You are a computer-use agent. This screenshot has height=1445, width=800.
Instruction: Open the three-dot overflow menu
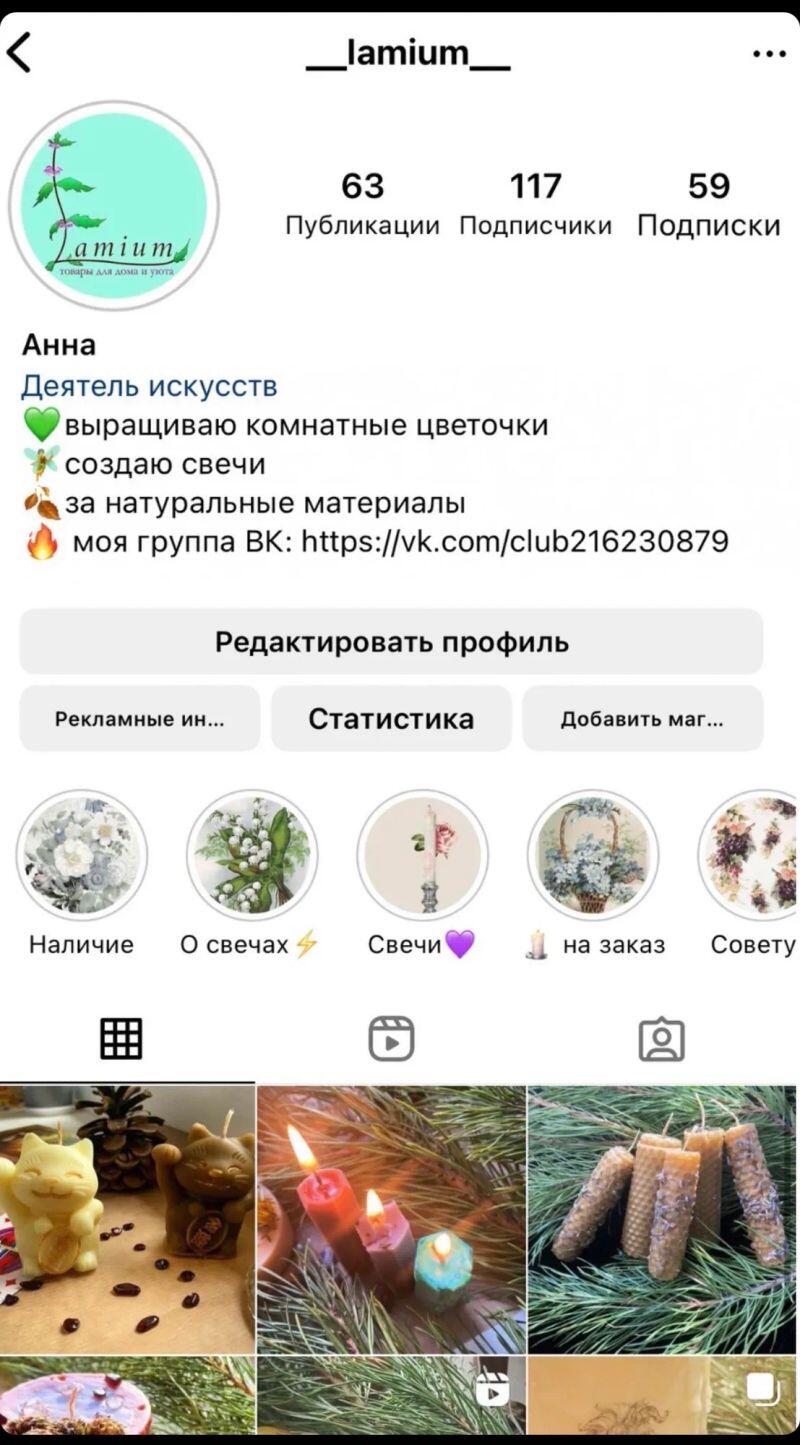coord(768,54)
